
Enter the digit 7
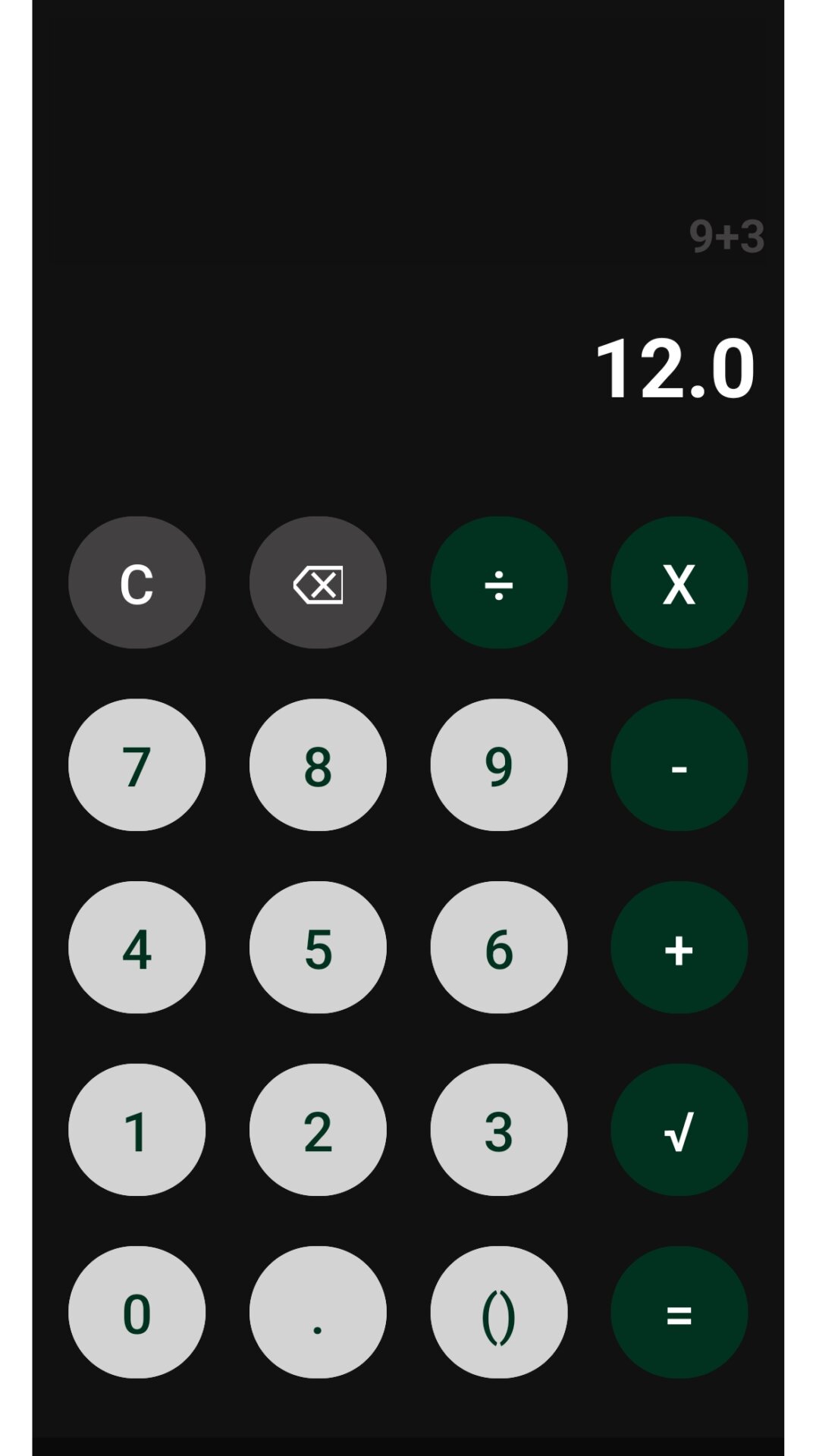point(136,764)
